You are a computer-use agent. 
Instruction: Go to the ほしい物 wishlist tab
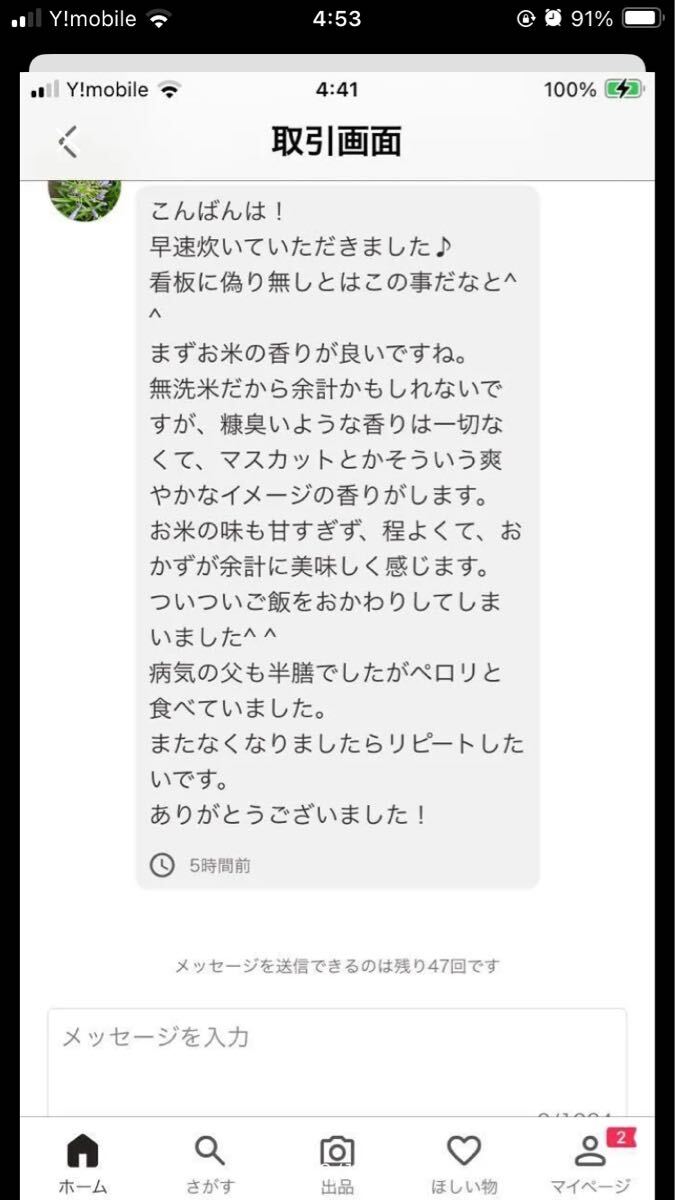(x=464, y=1162)
